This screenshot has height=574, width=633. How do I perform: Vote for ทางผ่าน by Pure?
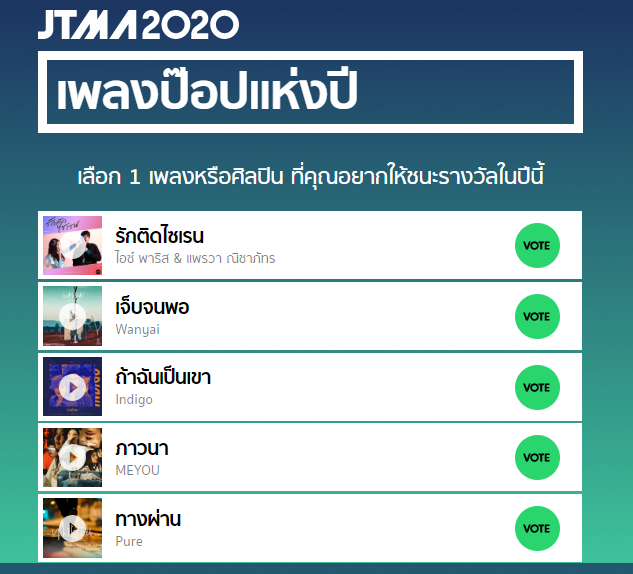[x=537, y=528]
